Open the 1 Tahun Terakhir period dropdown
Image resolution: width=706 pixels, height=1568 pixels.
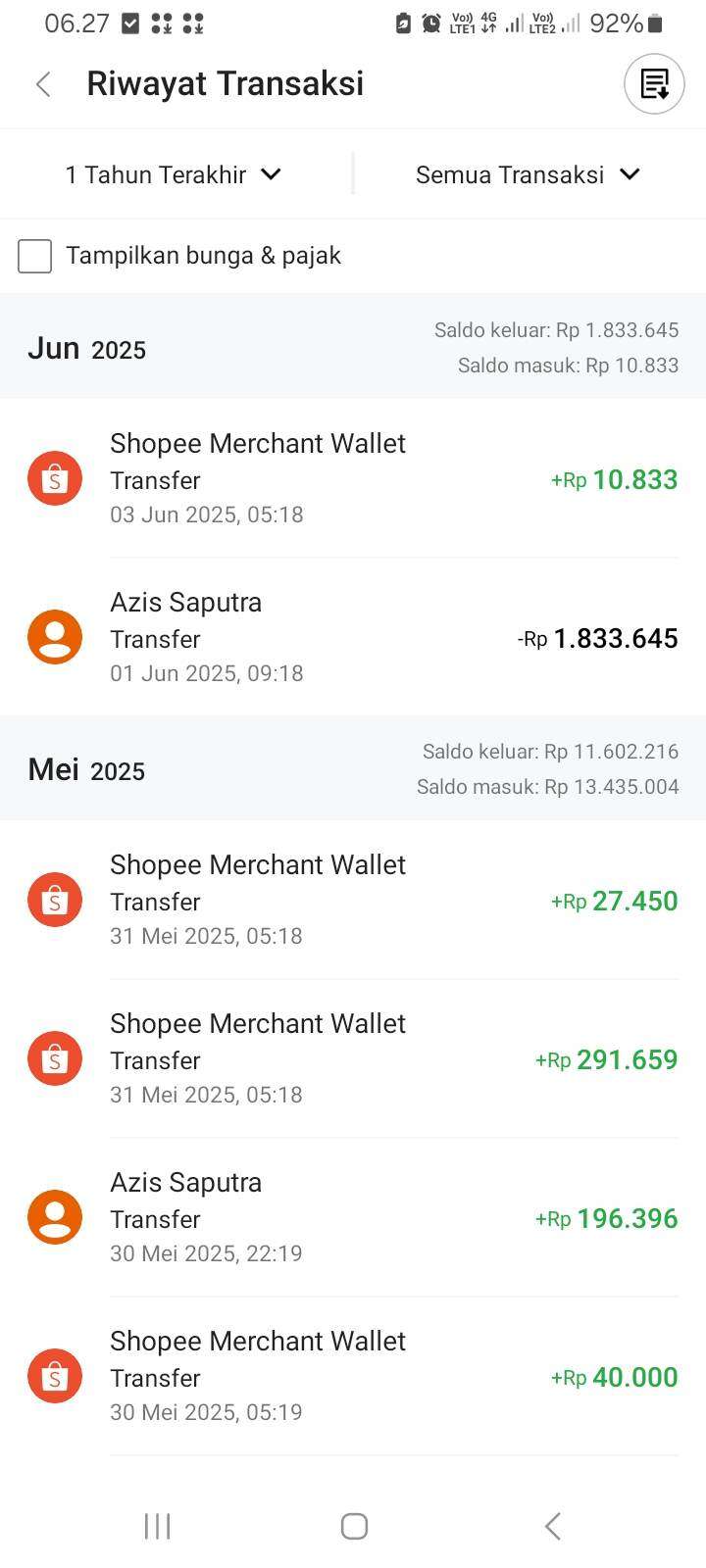(x=174, y=174)
